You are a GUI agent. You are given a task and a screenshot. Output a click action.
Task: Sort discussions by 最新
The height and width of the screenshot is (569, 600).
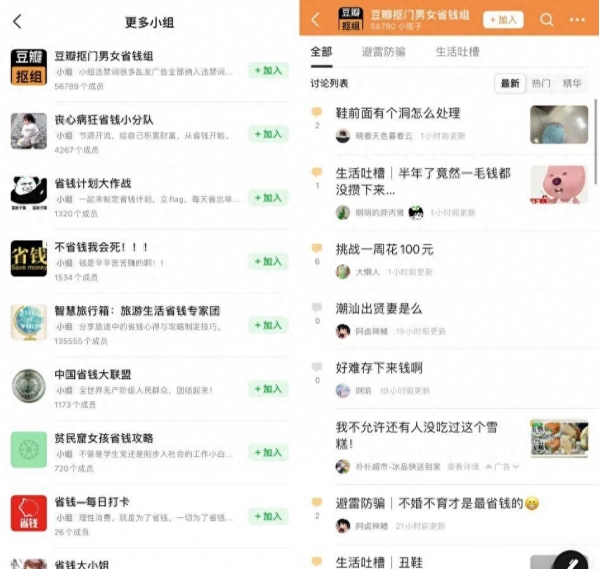pos(510,83)
